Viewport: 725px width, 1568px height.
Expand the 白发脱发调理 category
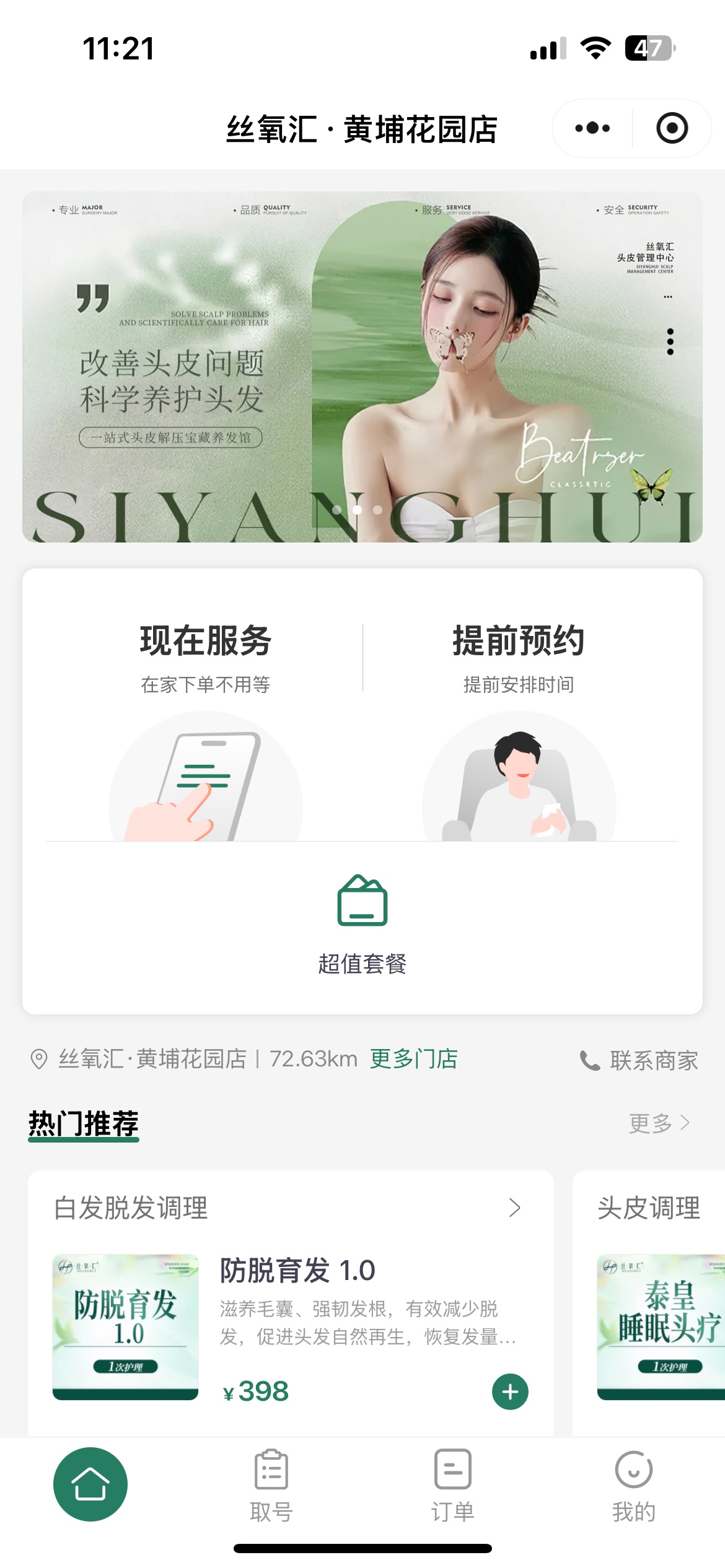514,1208
